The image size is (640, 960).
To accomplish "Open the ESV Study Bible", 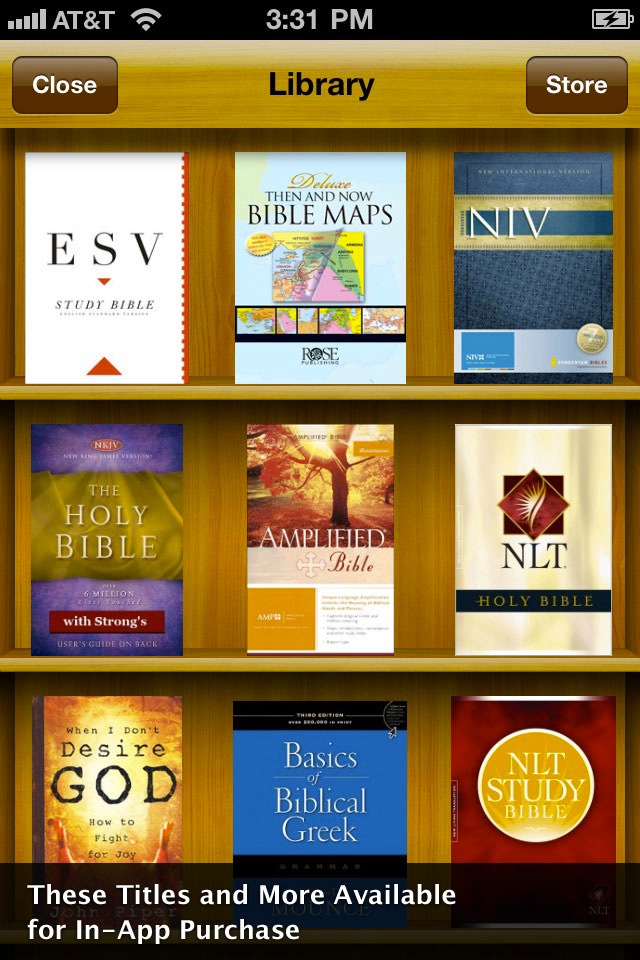I will pos(106,268).
